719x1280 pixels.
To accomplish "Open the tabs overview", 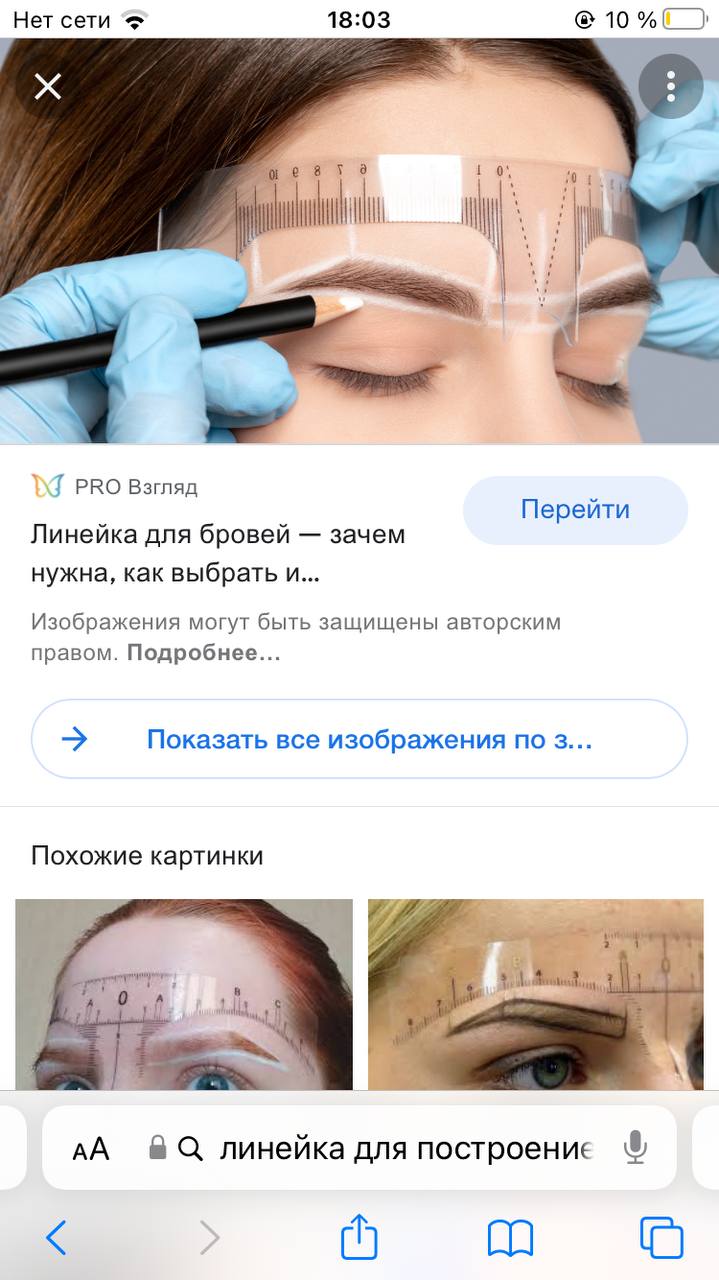I will pyautogui.click(x=661, y=1238).
